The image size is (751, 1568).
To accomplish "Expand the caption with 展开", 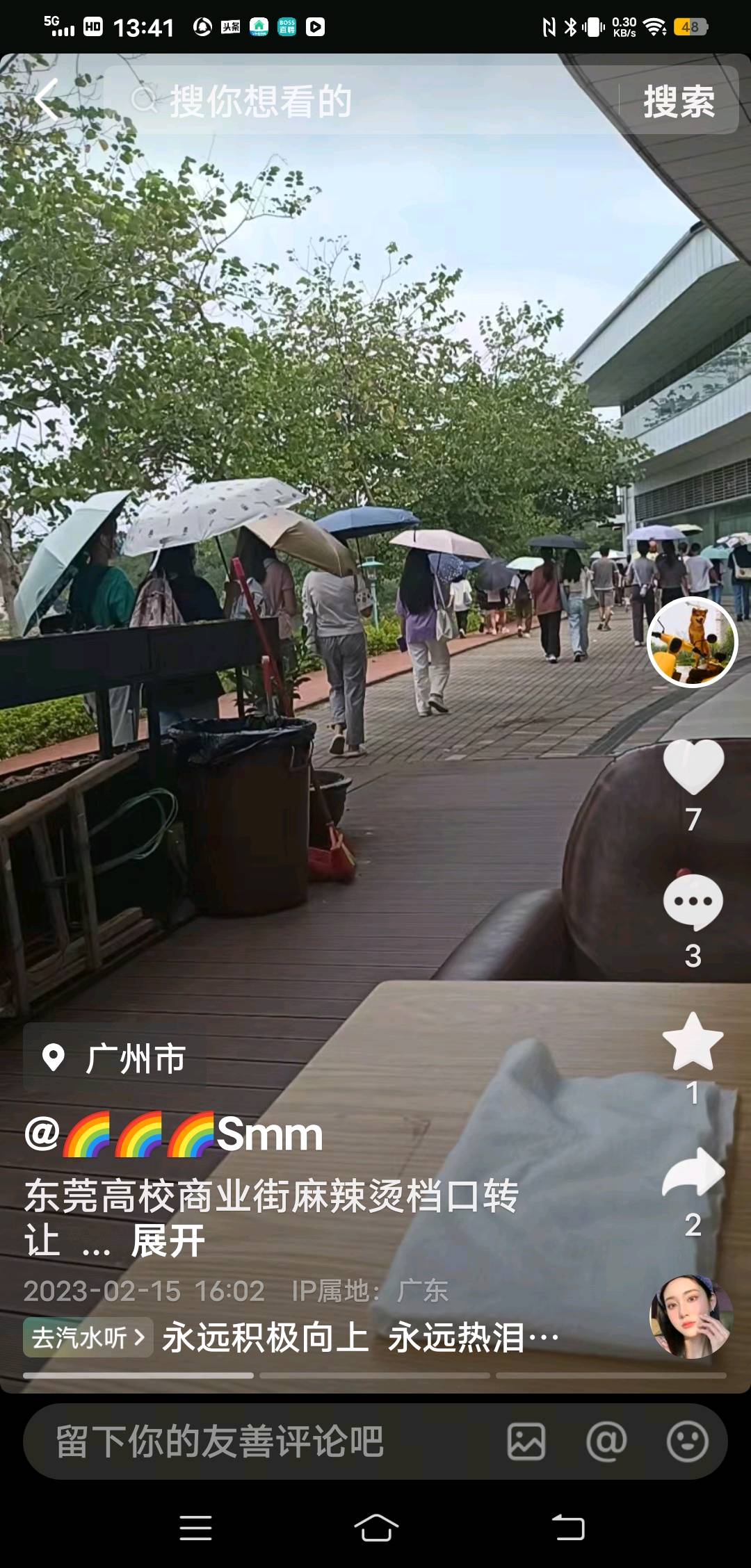I will coord(168,1241).
